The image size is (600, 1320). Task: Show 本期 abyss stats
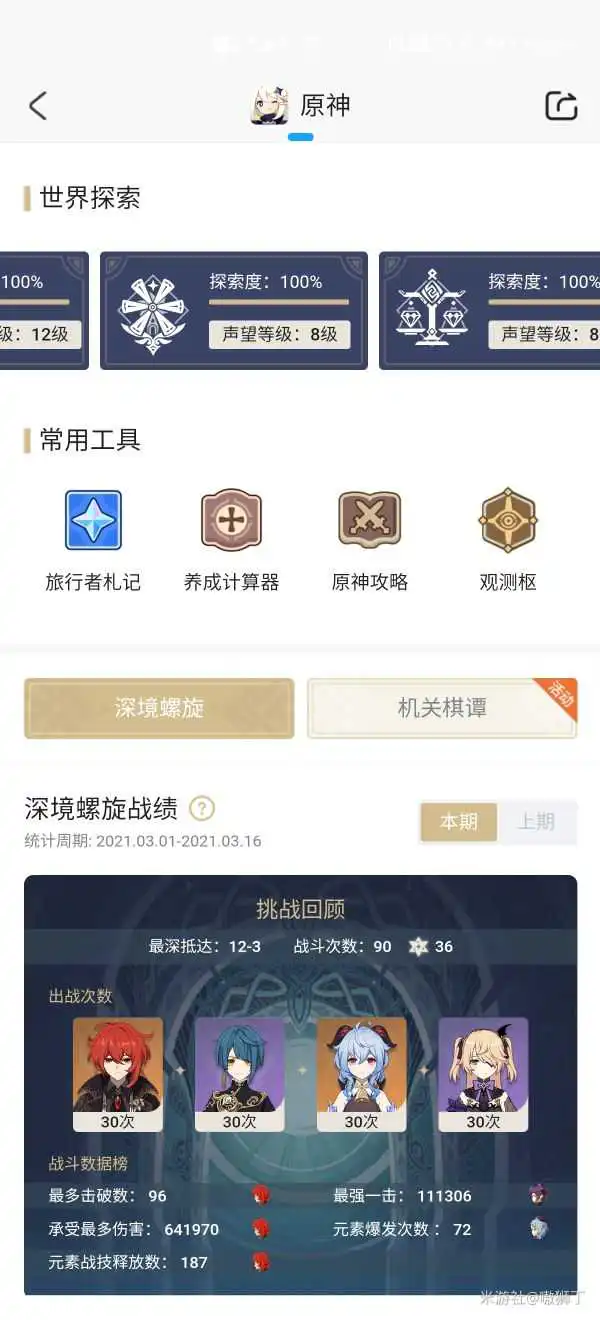(459, 822)
